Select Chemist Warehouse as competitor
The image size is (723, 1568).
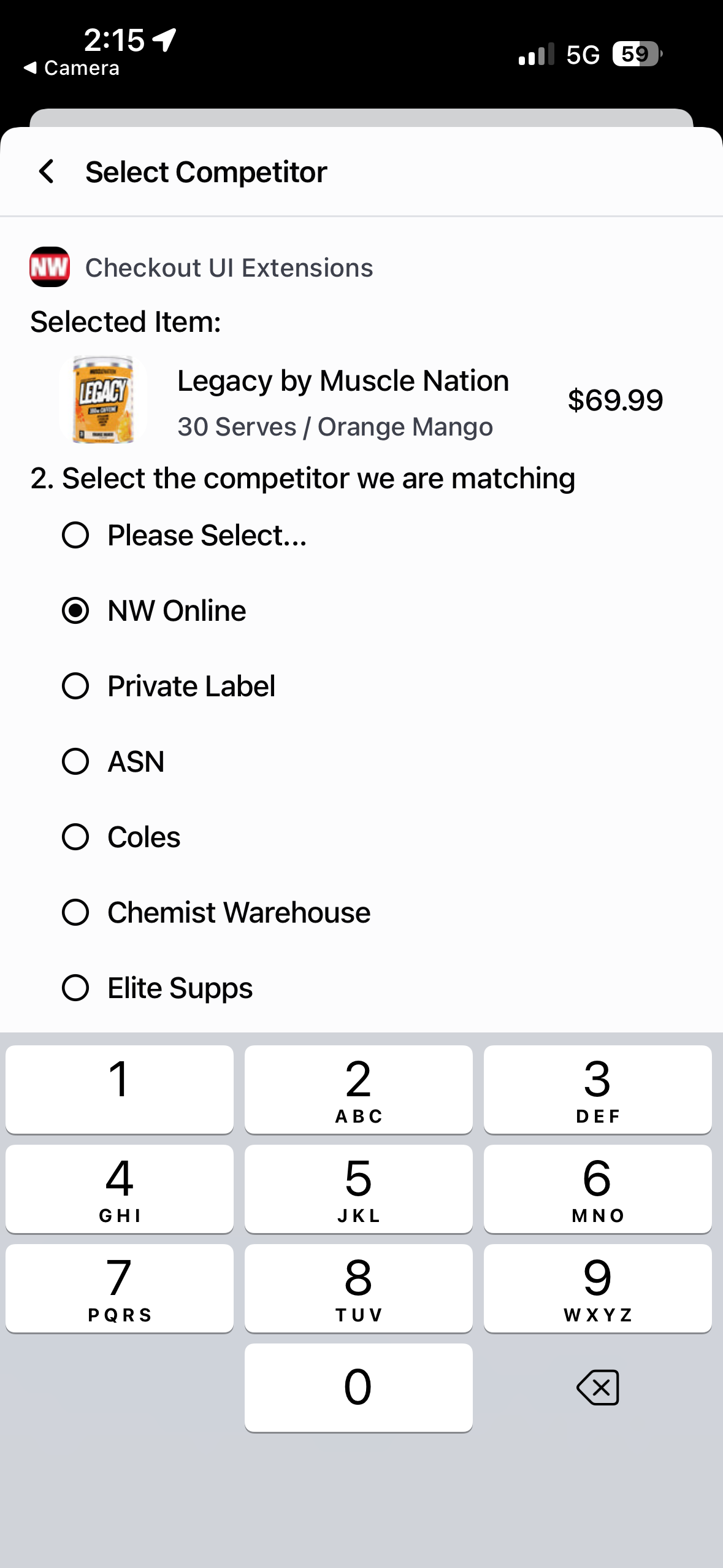(x=75, y=912)
